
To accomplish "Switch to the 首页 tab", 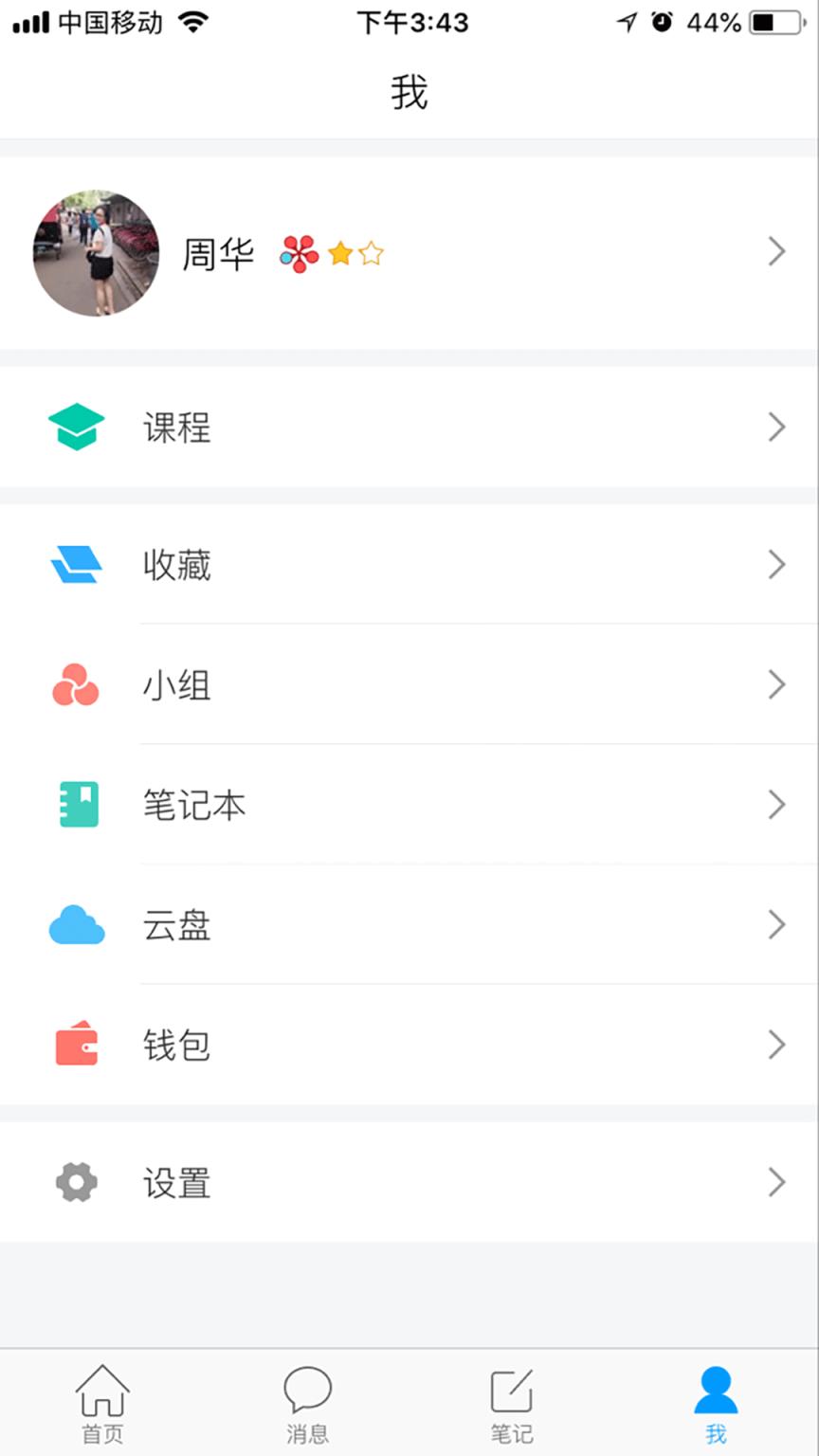I will (x=101, y=1403).
